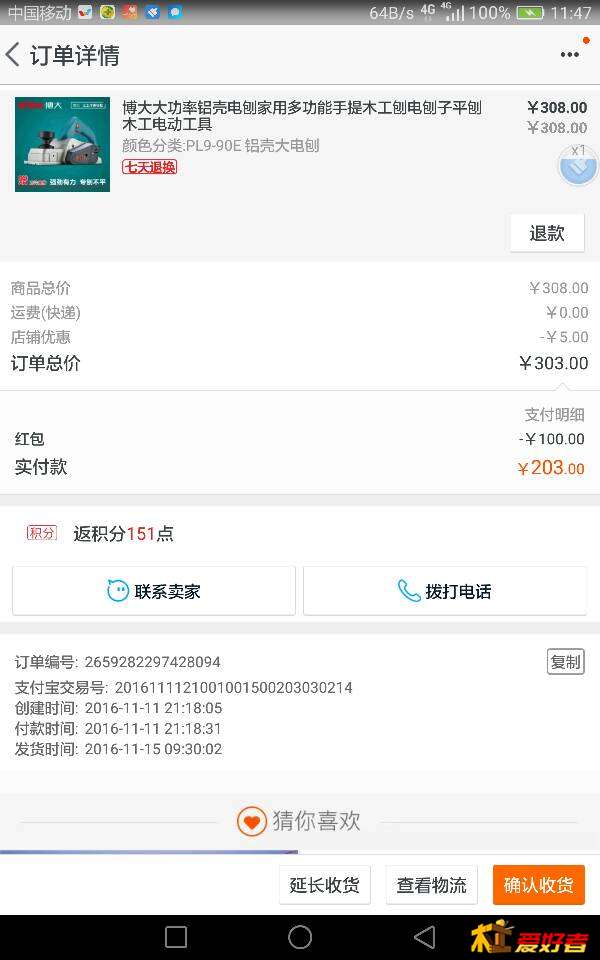This screenshot has width=600, height=960.
Task: Open the three-dot overflow menu
Action: pyautogui.click(x=570, y=55)
